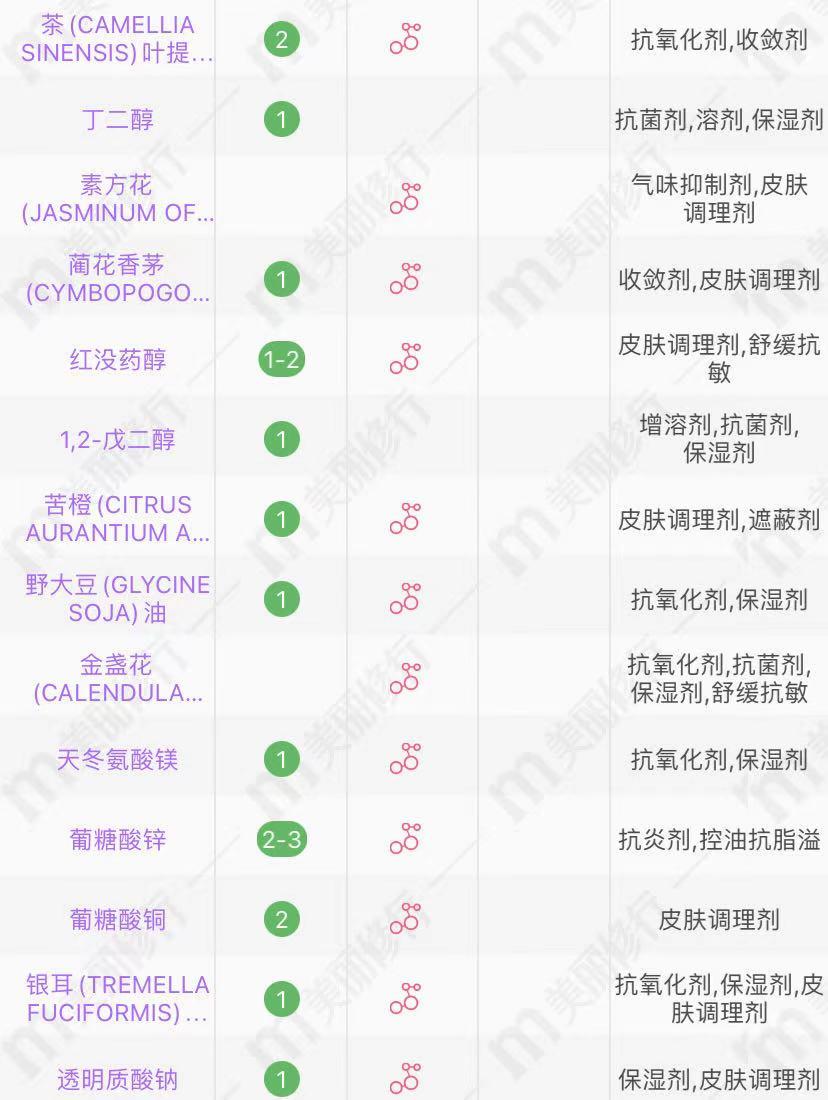Open the 丁二醇 ingredient details
The width and height of the screenshot is (828, 1100).
117,120
